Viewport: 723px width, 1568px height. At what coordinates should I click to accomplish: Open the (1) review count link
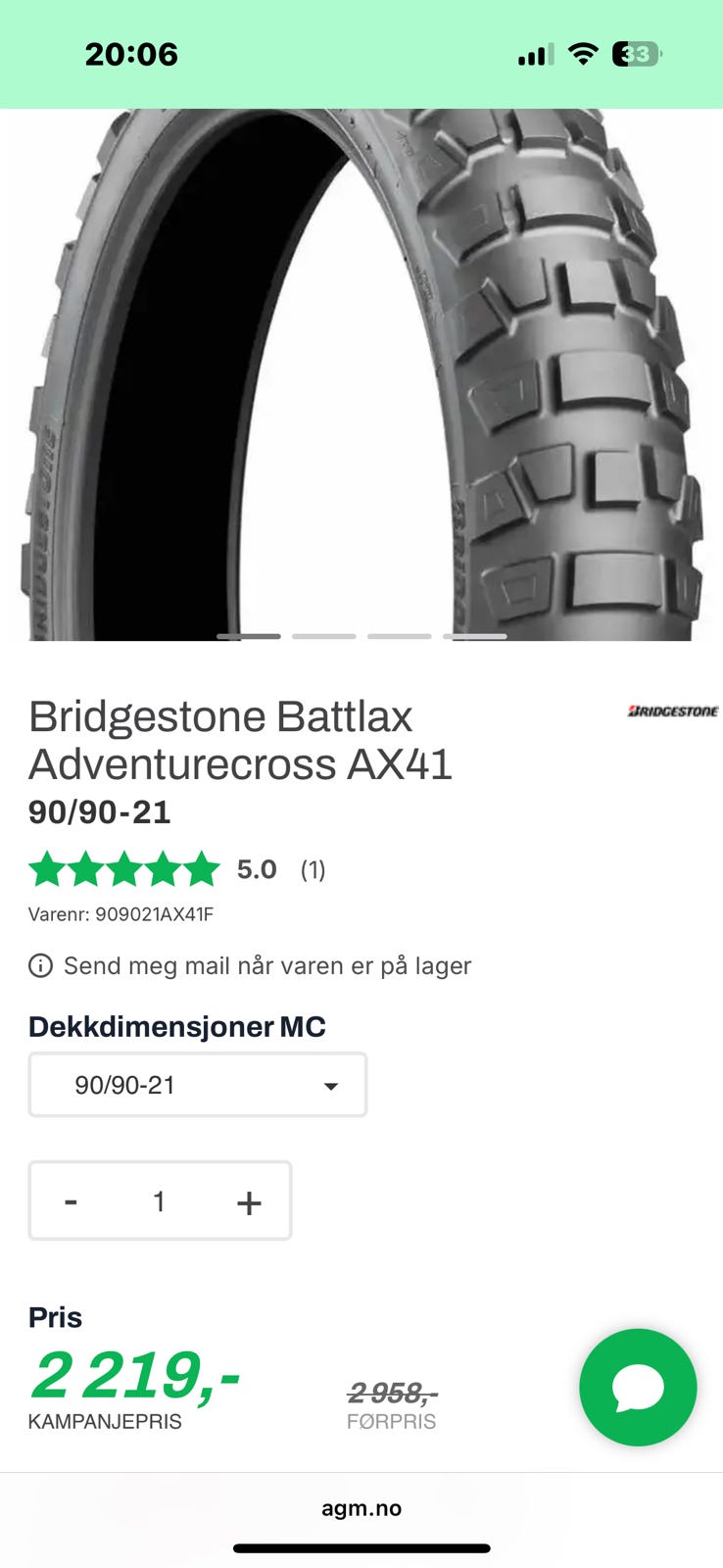click(x=313, y=870)
